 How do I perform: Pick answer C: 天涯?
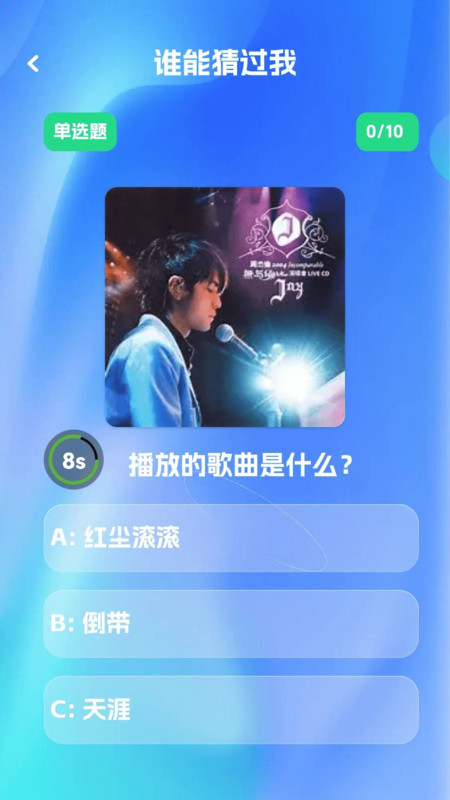231,710
